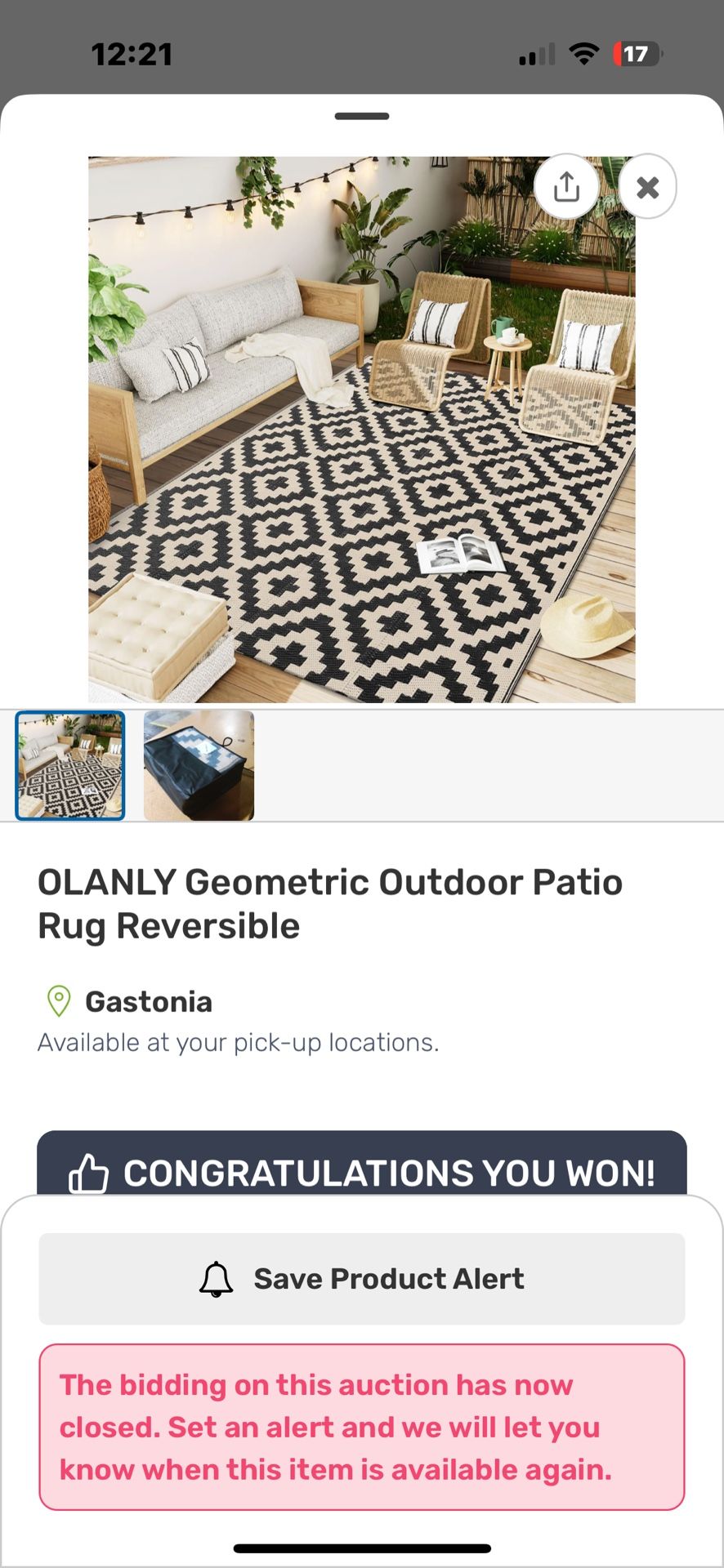724x1568 pixels.
Task: Tap the OLANLY Geometric rug title
Action: click(x=330, y=902)
